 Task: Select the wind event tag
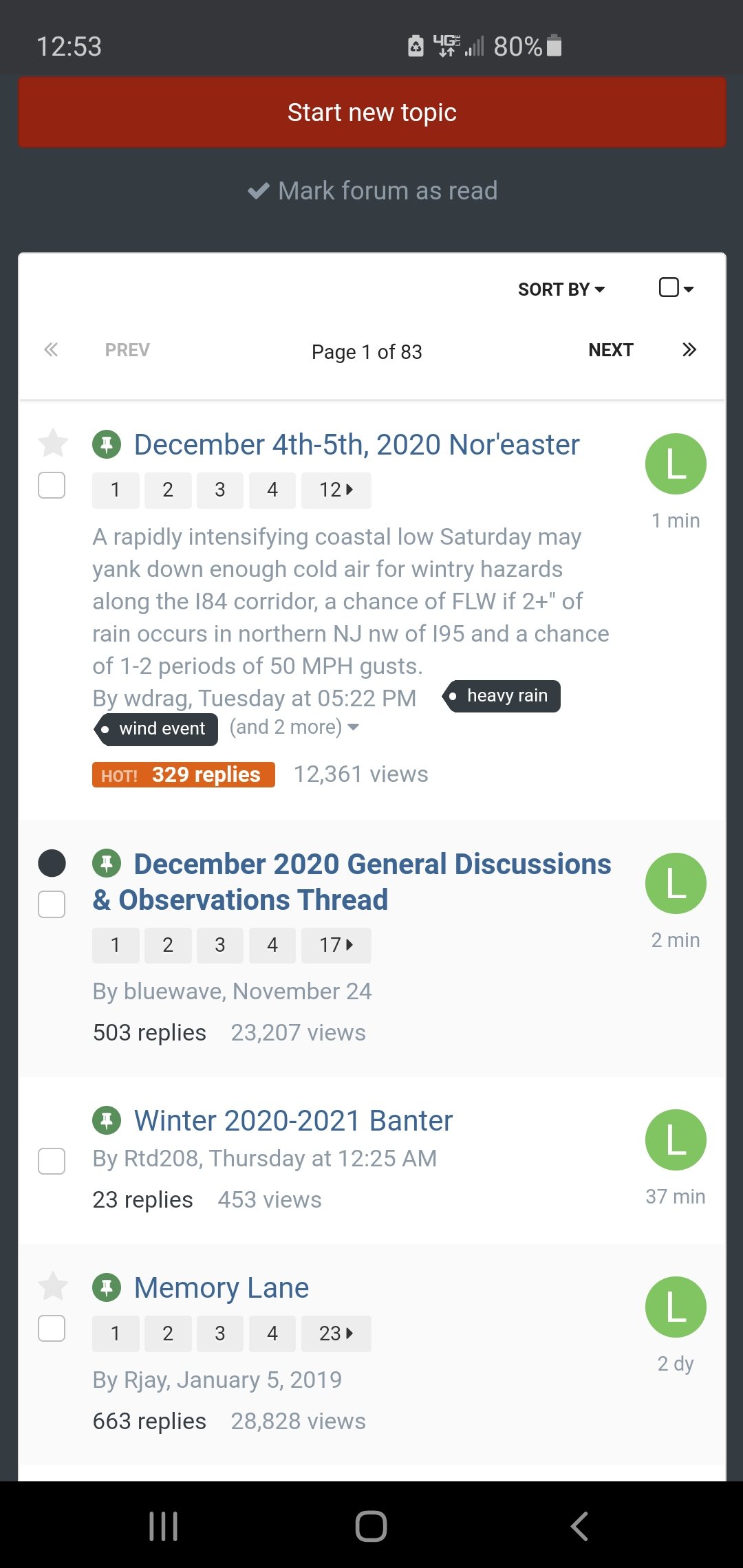click(156, 729)
